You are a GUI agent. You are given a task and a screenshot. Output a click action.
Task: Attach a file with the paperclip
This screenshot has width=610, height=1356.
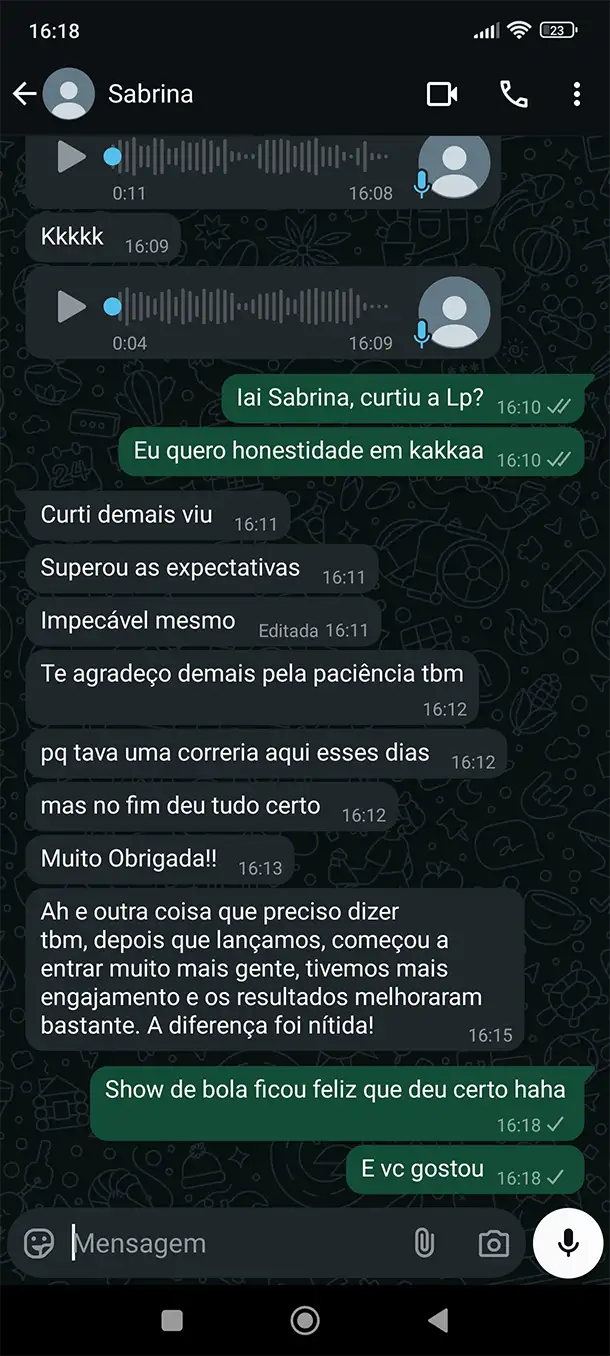pyautogui.click(x=424, y=1243)
